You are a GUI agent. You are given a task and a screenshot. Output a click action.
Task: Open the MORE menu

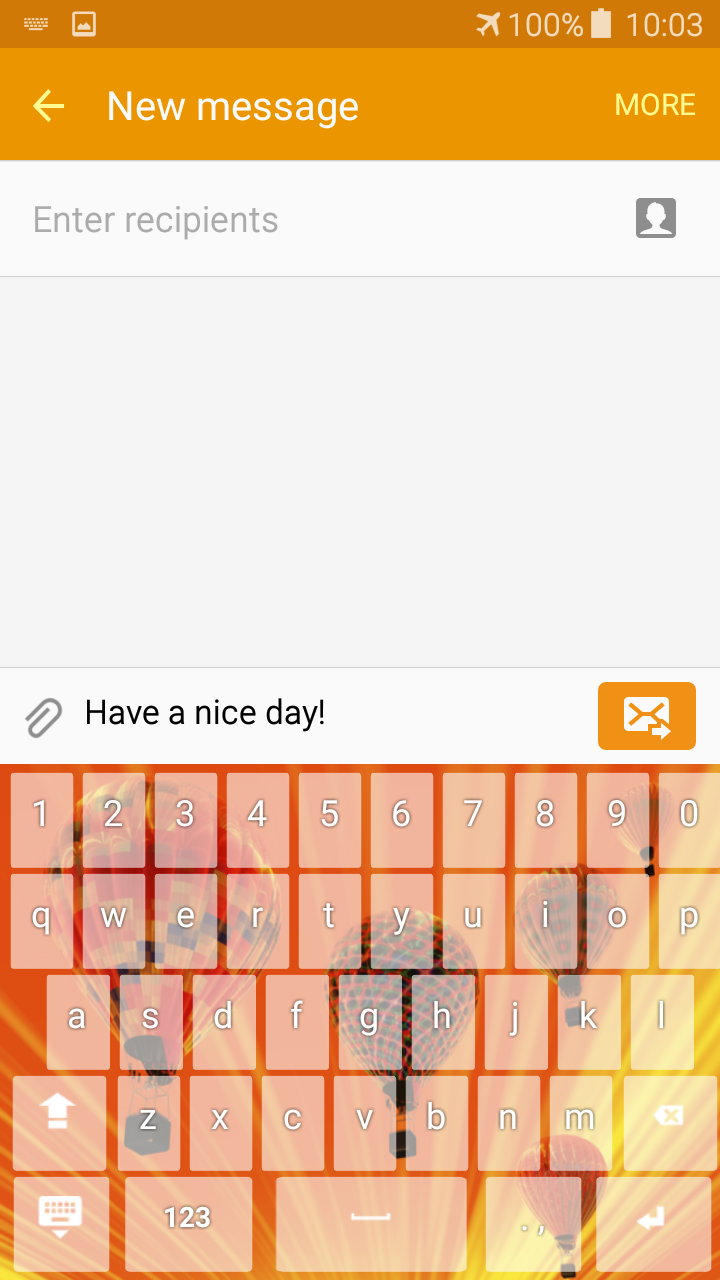[x=655, y=105]
